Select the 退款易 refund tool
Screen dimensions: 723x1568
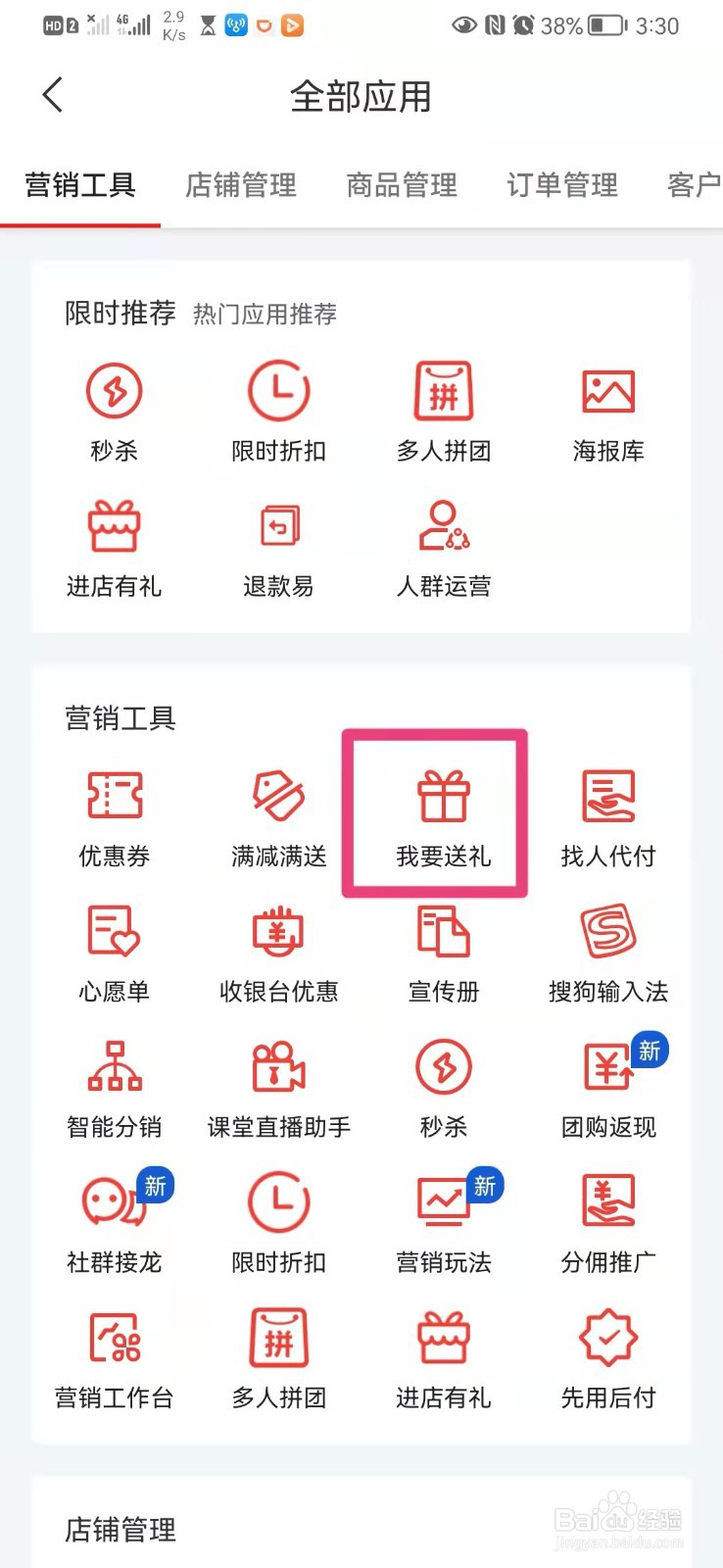pyautogui.click(x=278, y=542)
